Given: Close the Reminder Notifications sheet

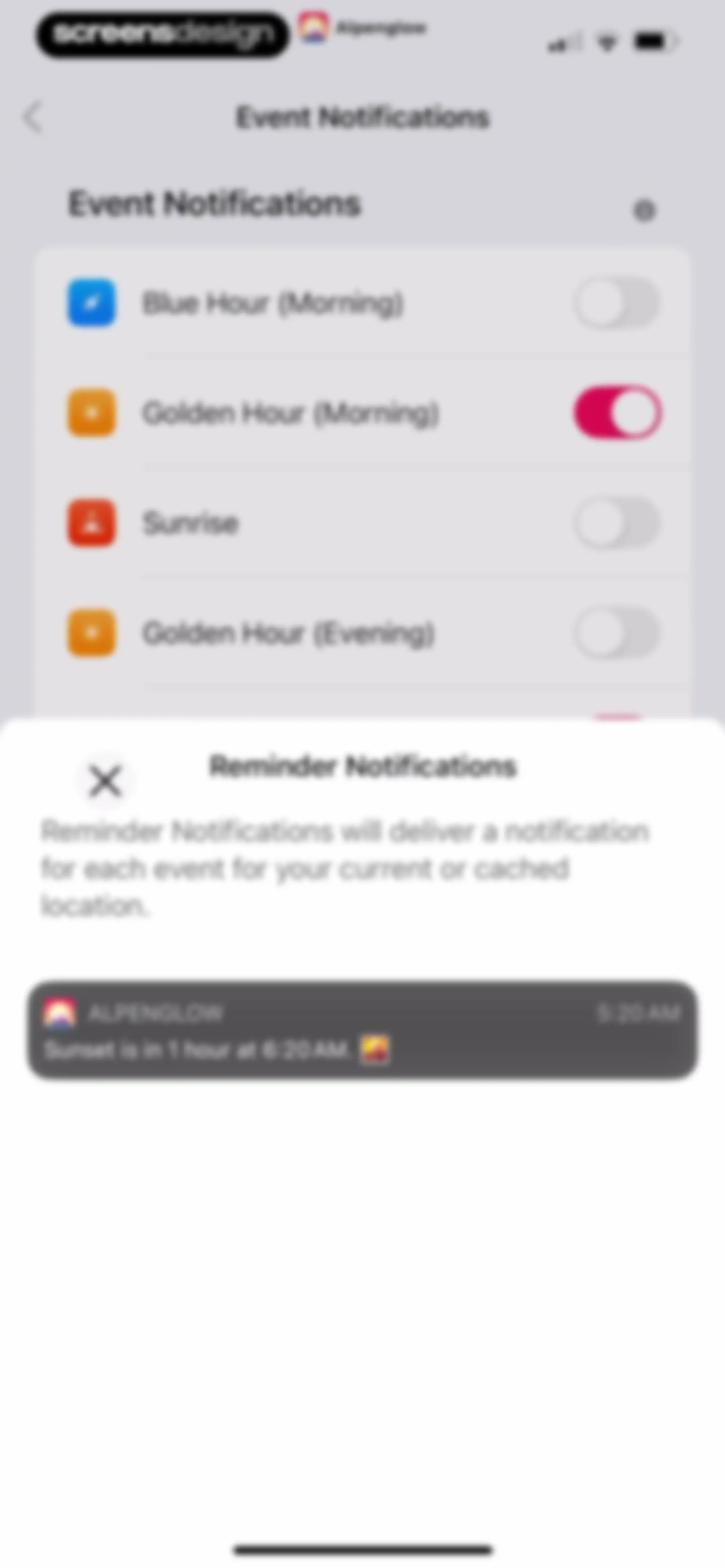Looking at the screenshot, I should point(105,781).
